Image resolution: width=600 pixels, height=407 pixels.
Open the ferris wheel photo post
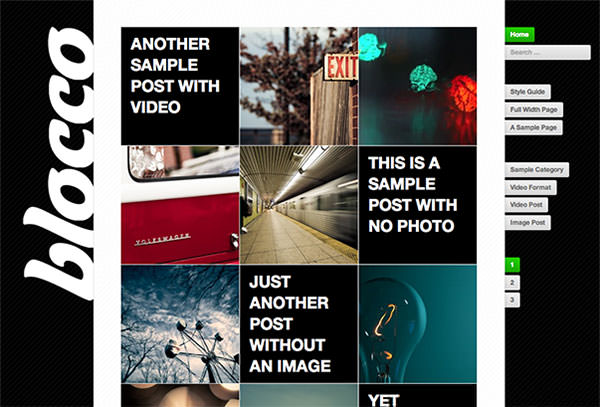(180, 324)
